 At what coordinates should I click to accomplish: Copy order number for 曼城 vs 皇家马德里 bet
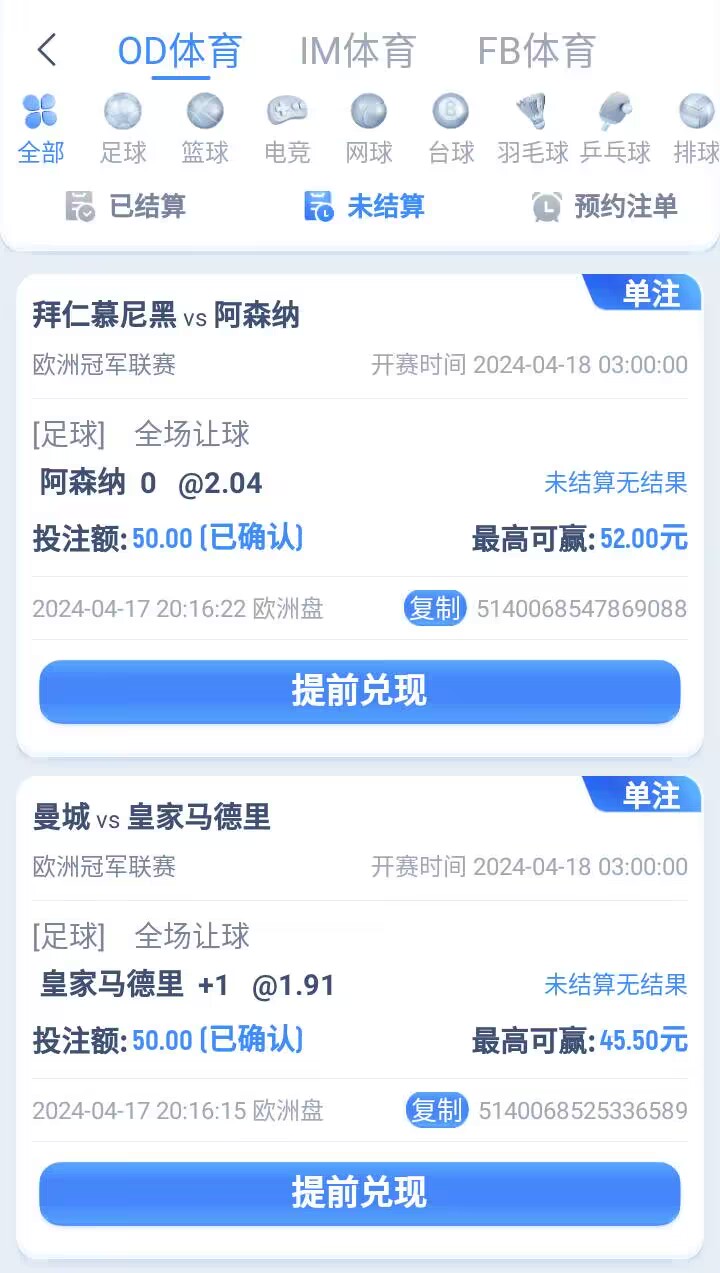pyautogui.click(x=437, y=1110)
